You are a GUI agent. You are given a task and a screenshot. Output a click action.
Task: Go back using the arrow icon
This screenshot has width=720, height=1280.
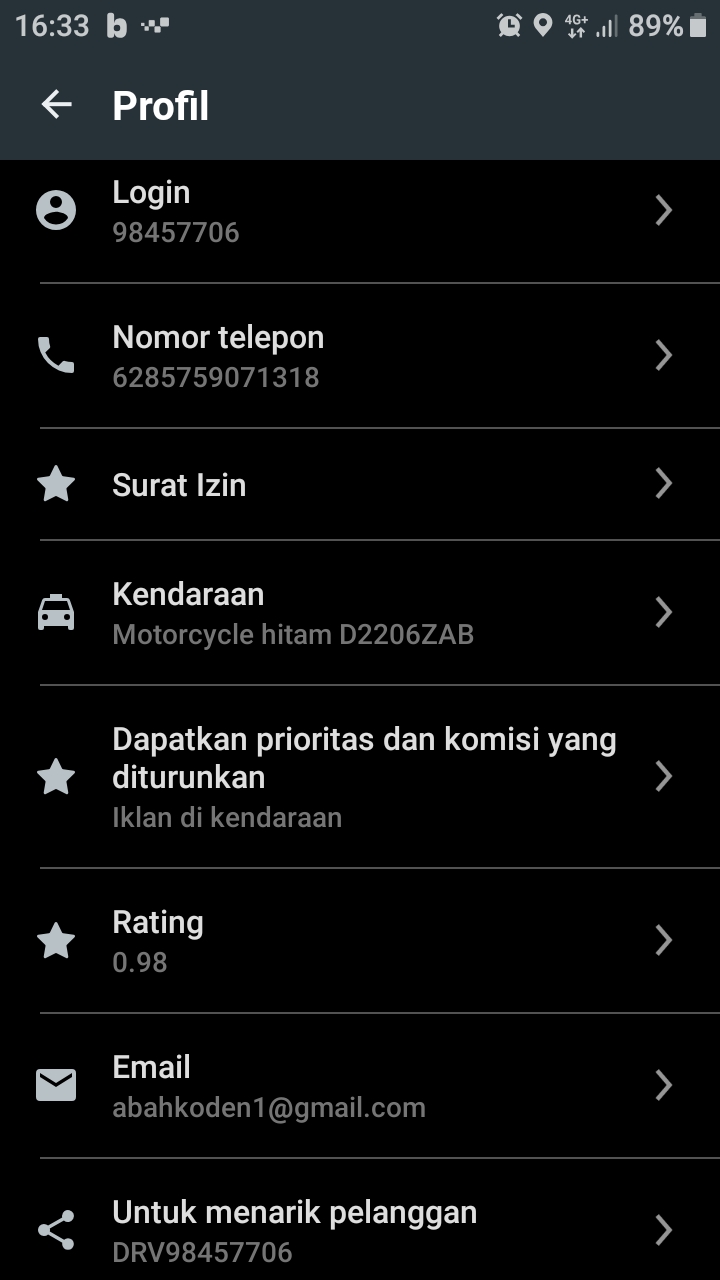tap(57, 105)
